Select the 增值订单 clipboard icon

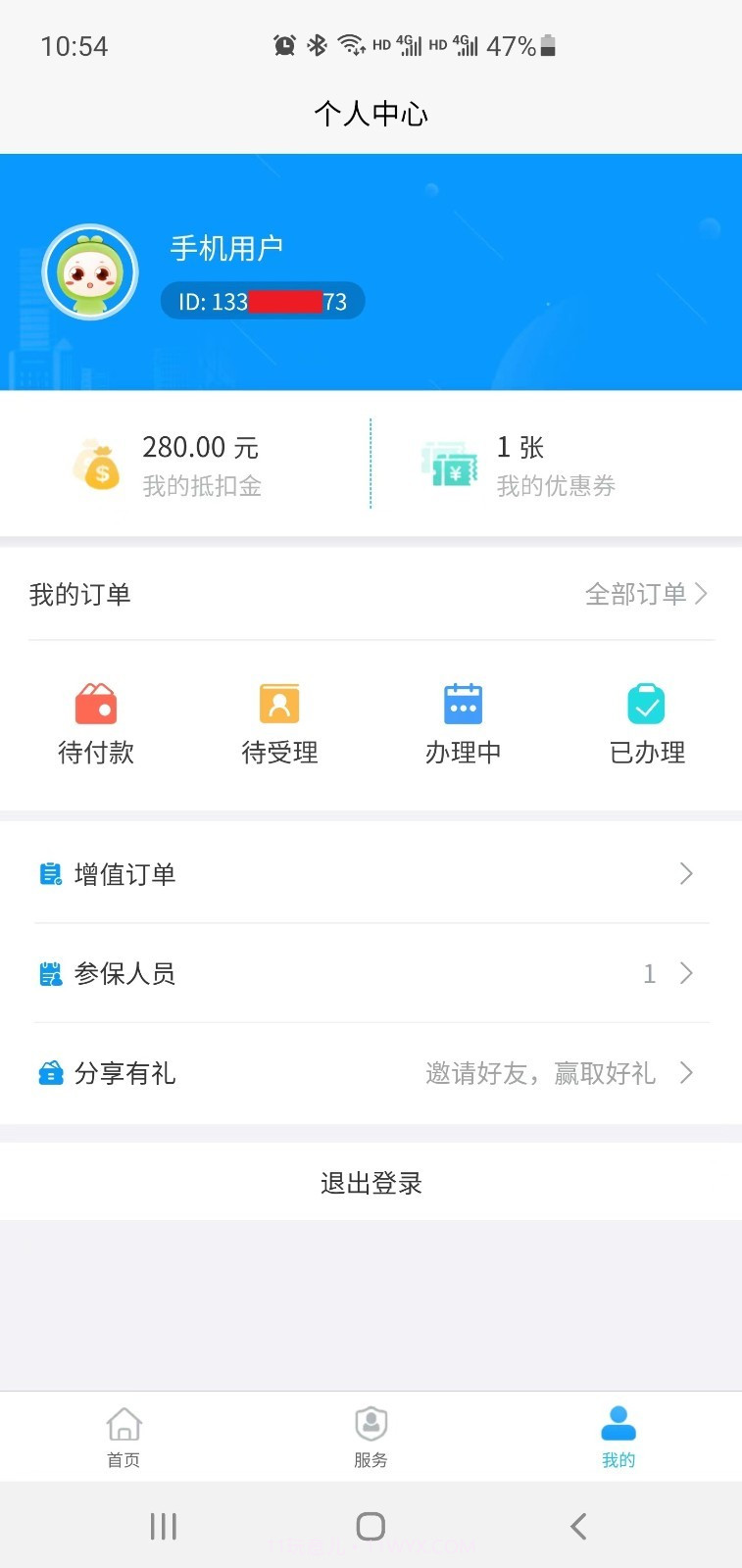pos(50,873)
